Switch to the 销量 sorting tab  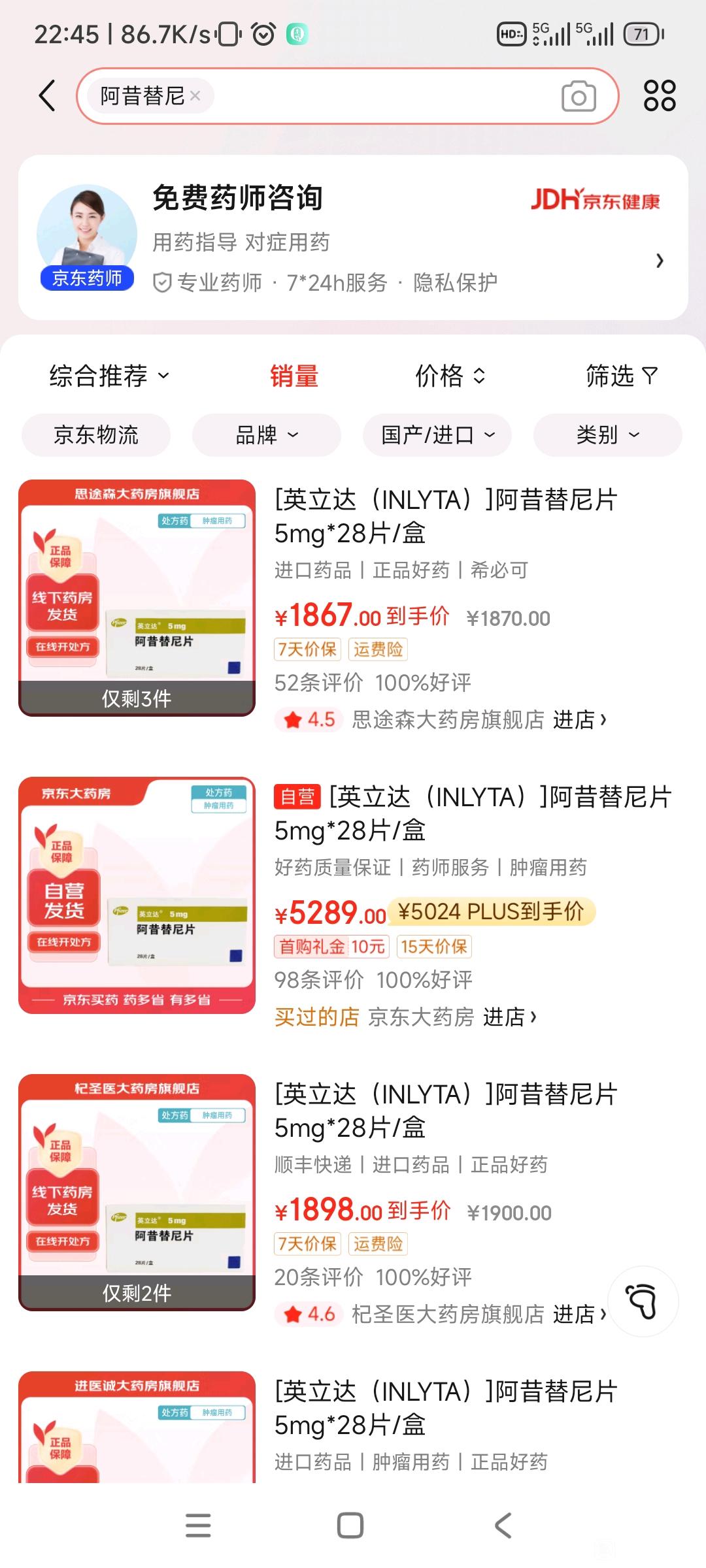[x=294, y=376]
